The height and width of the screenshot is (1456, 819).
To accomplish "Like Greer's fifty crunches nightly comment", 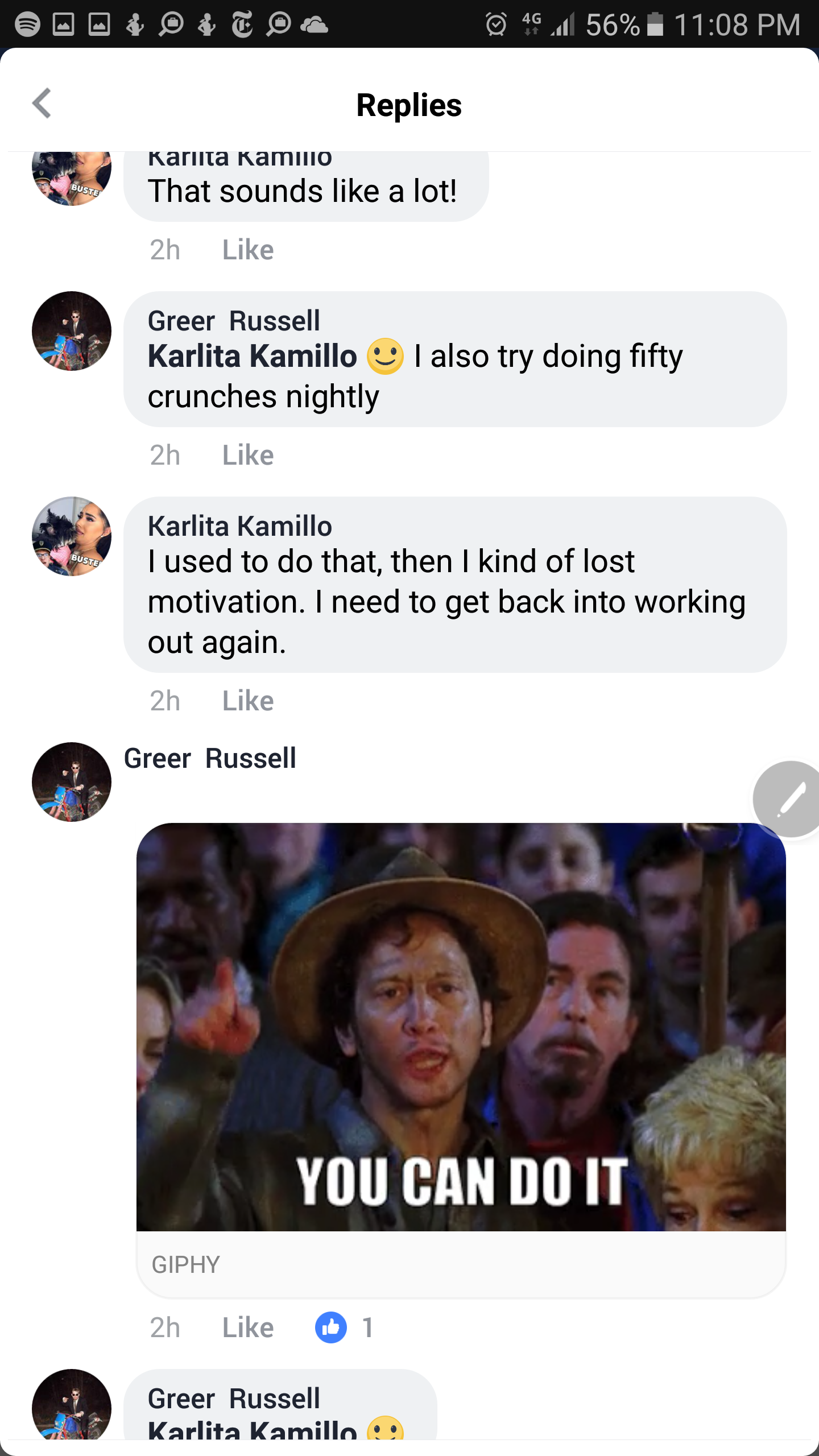I will [248, 455].
